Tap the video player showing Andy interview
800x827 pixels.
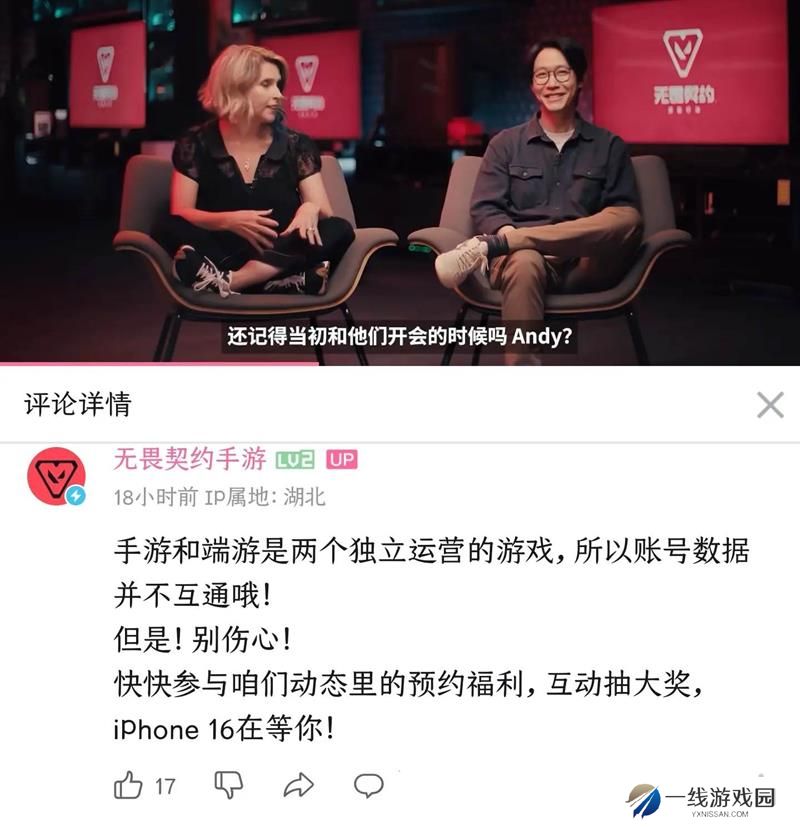coord(400,180)
